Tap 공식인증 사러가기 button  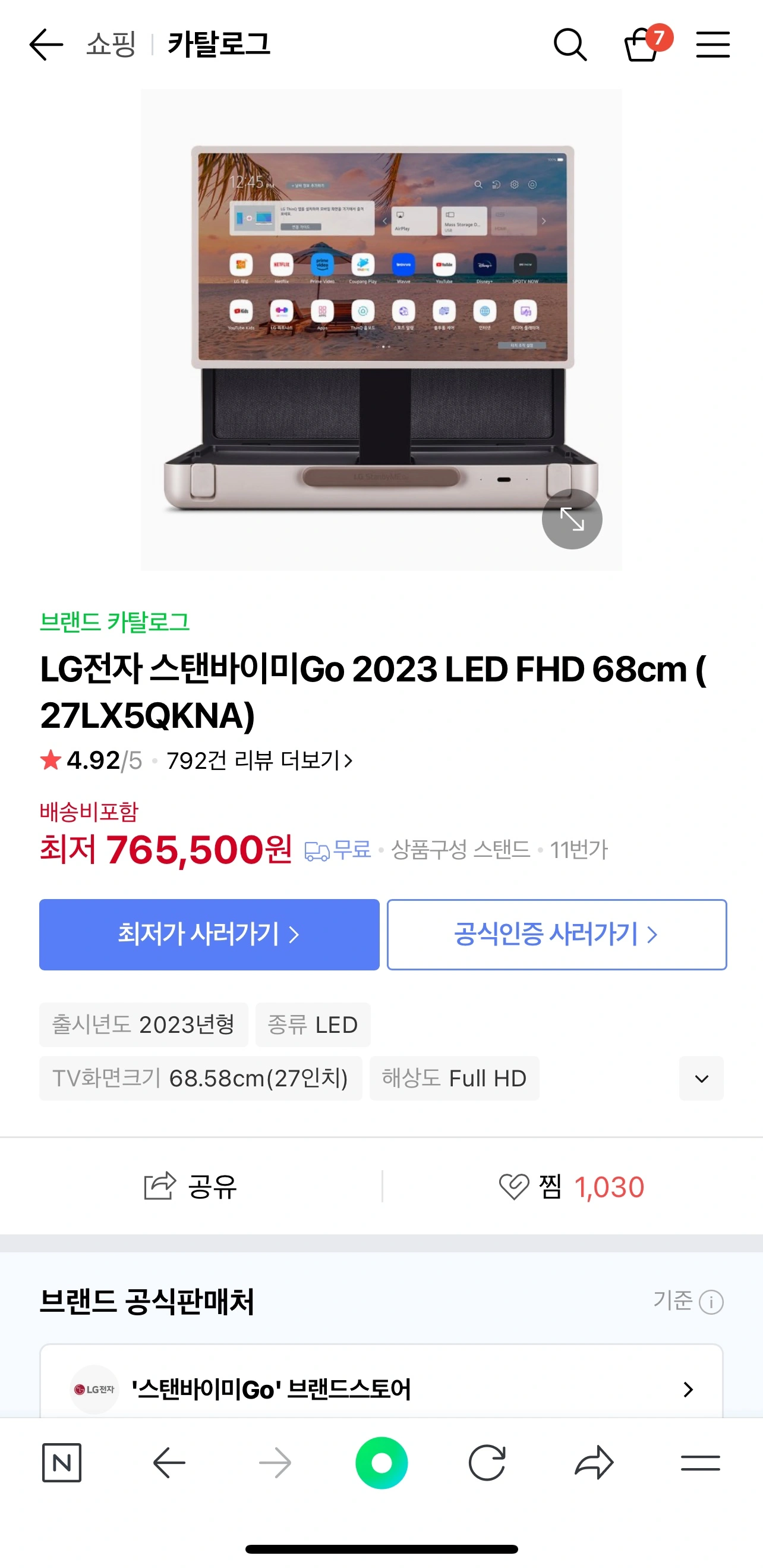click(557, 934)
